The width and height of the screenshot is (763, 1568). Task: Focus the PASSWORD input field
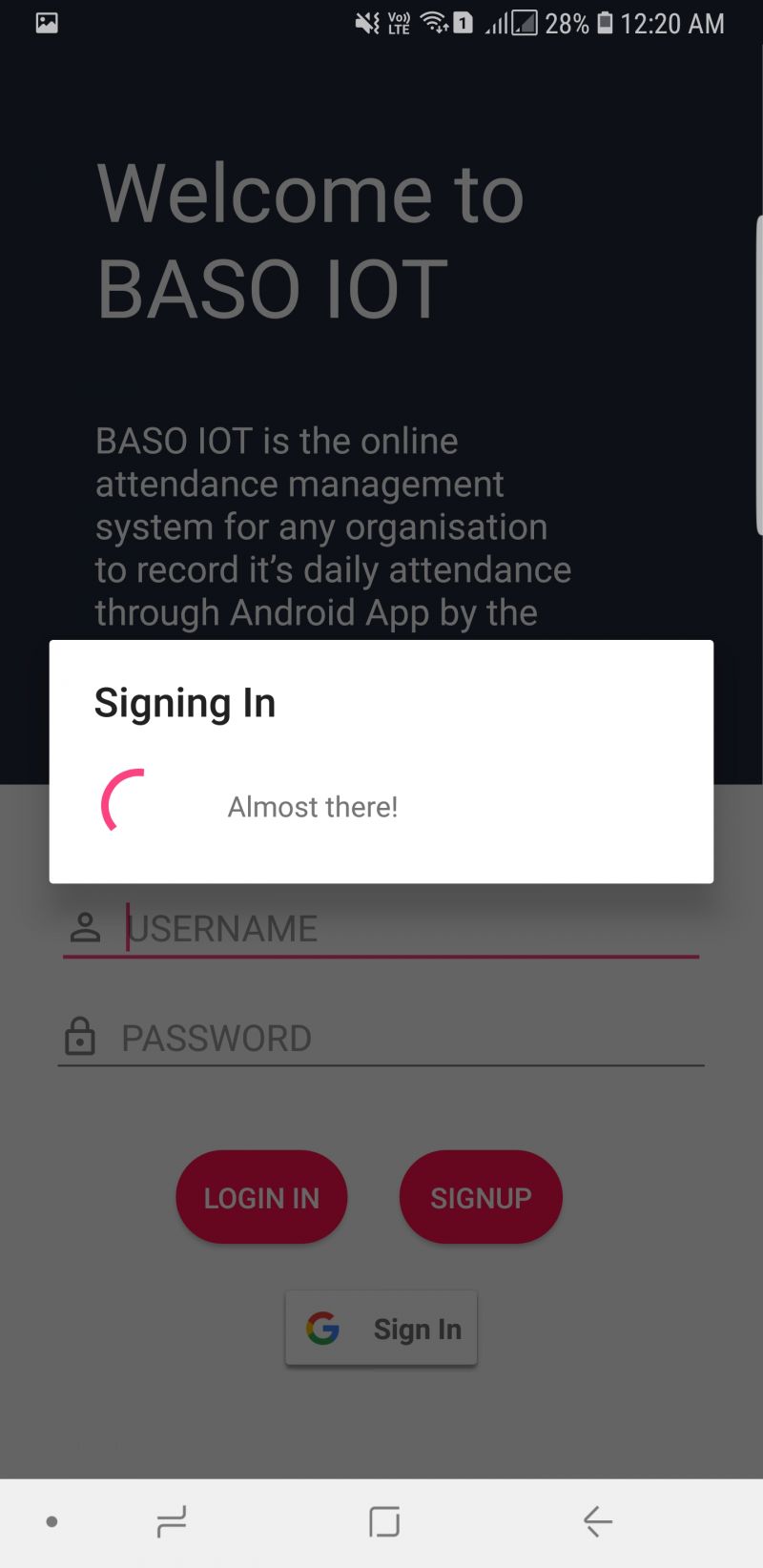381,1038
